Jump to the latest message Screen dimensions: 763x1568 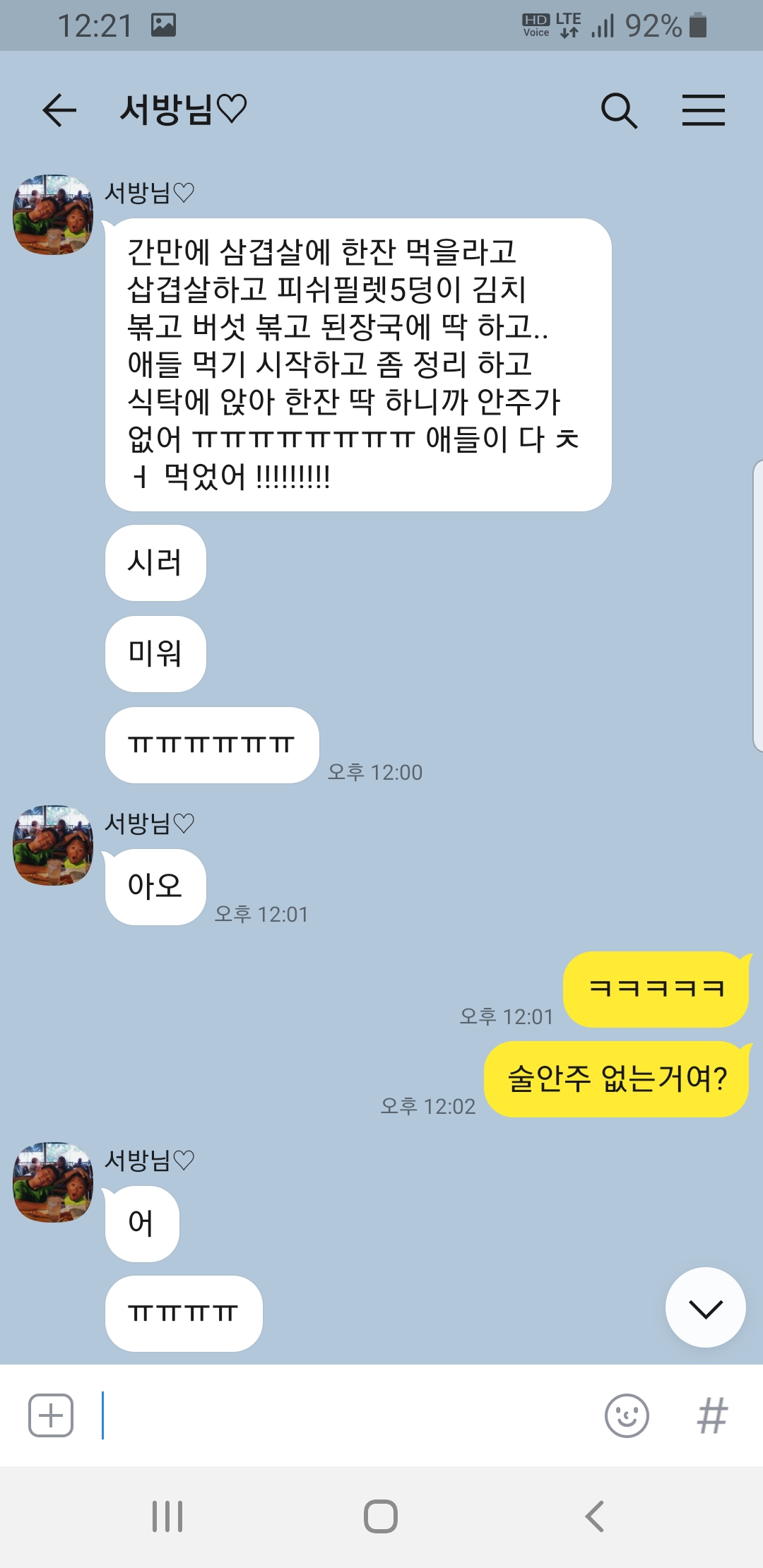(x=705, y=1307)
